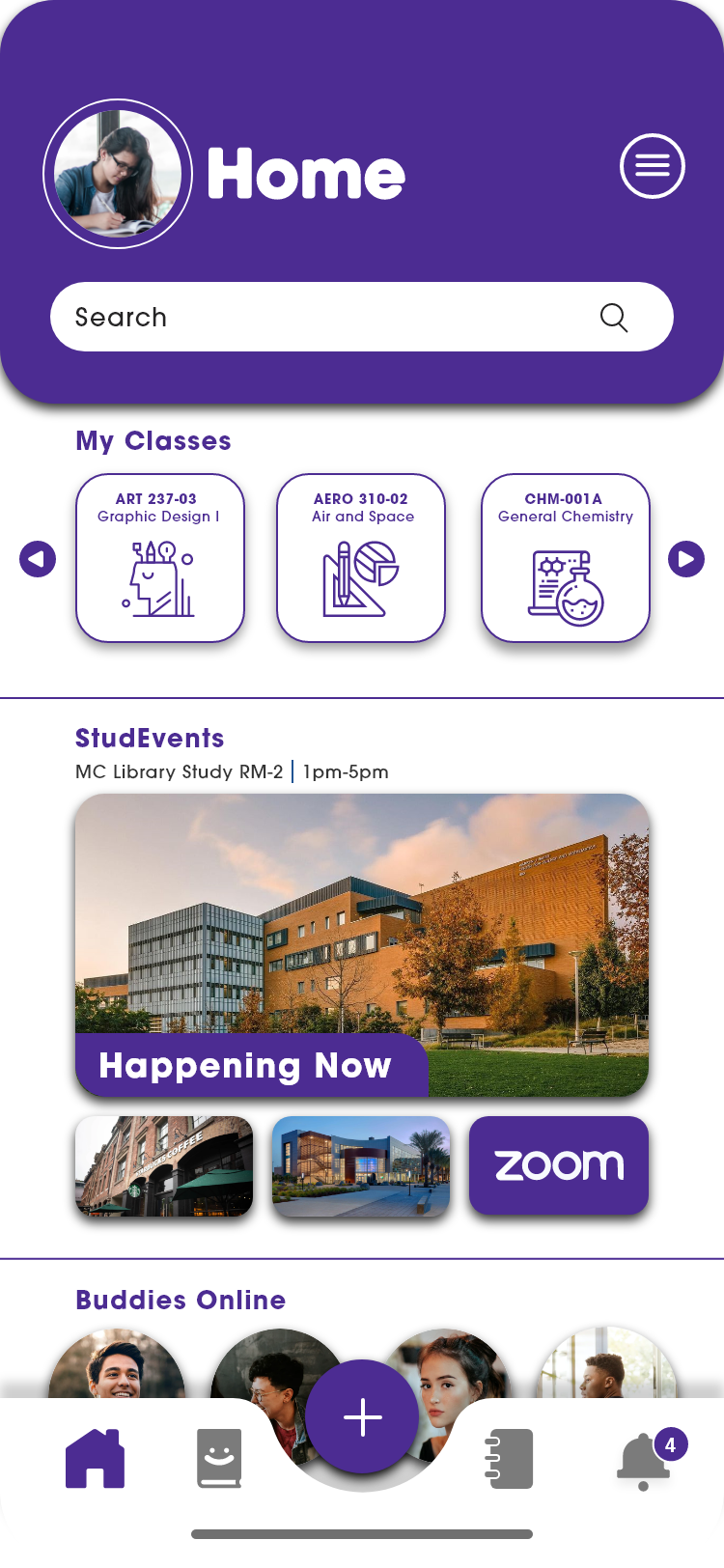Open the CHM-001A General Chemistry class
The height and width of the screenshot is (1568, 724).
tap(566, 558)
